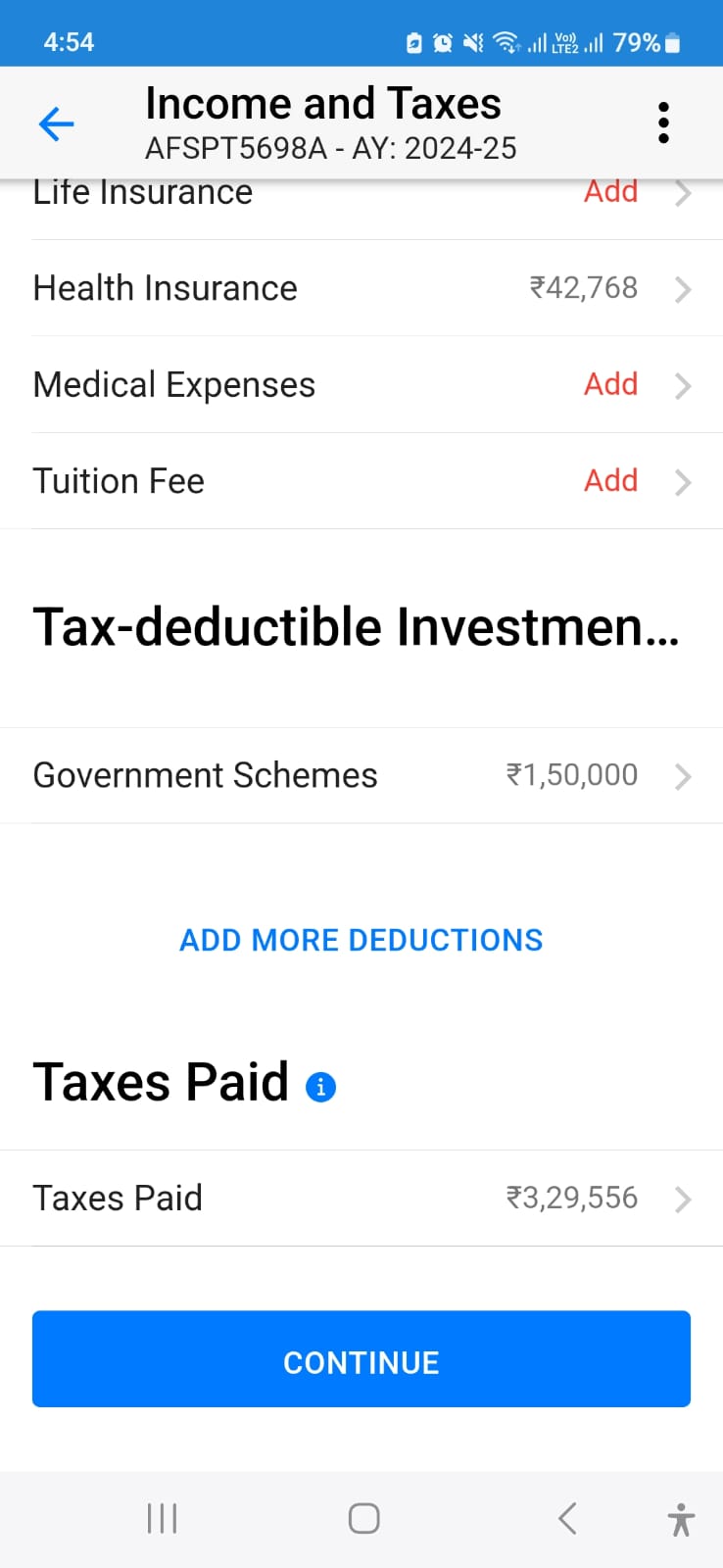
Task: Tap the blue back arrow
Action: pyautogui.click(x=56, y=123)
